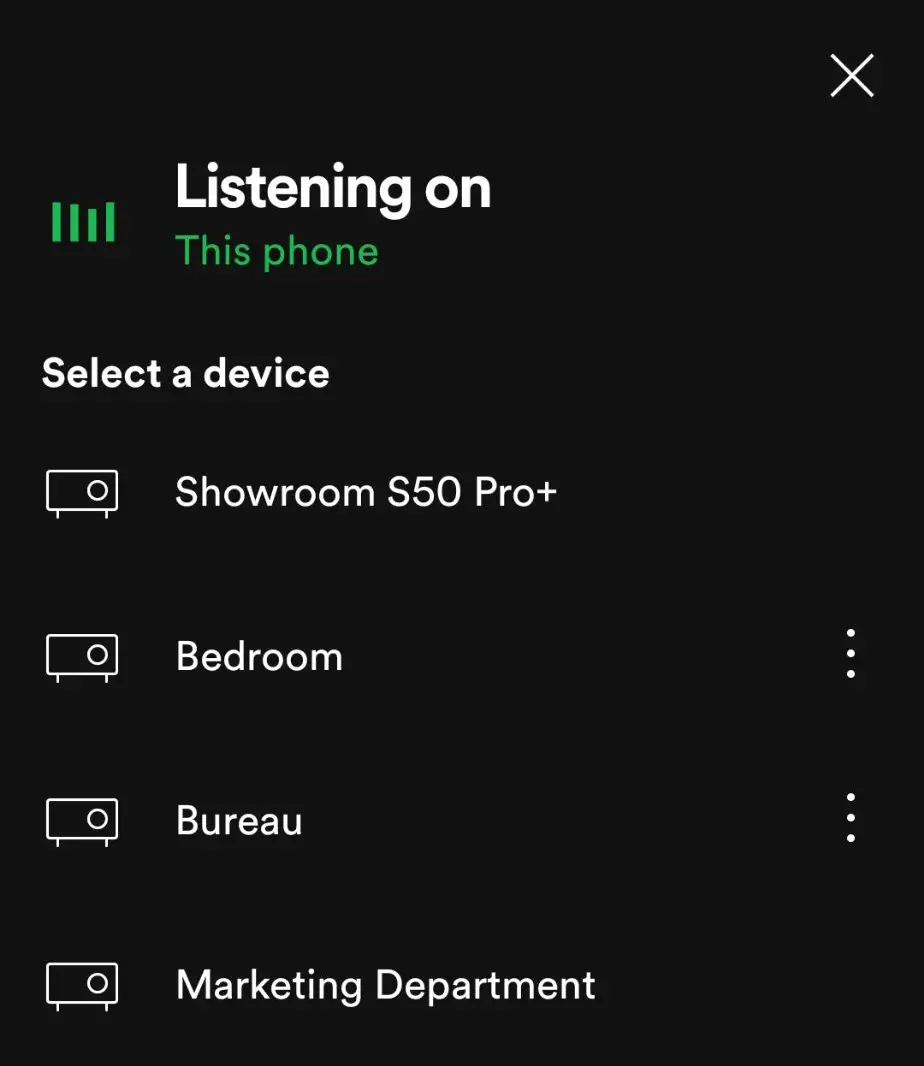The height and width of the screenshot is (1066, 924).
Task: Click the Bureau speaker icon
Action: (x=81, y=821)
